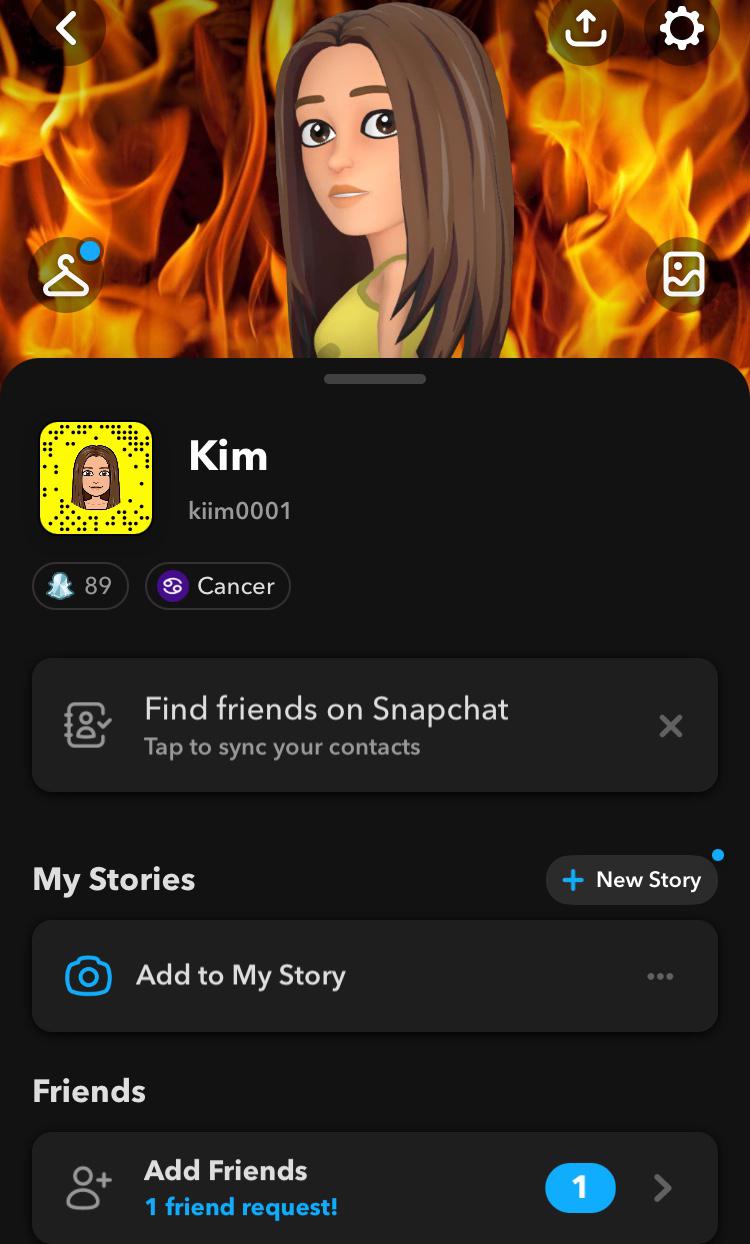The image size is (750, 1244).
Task: Share profile via the upload icon
Action: click(586, 30)
